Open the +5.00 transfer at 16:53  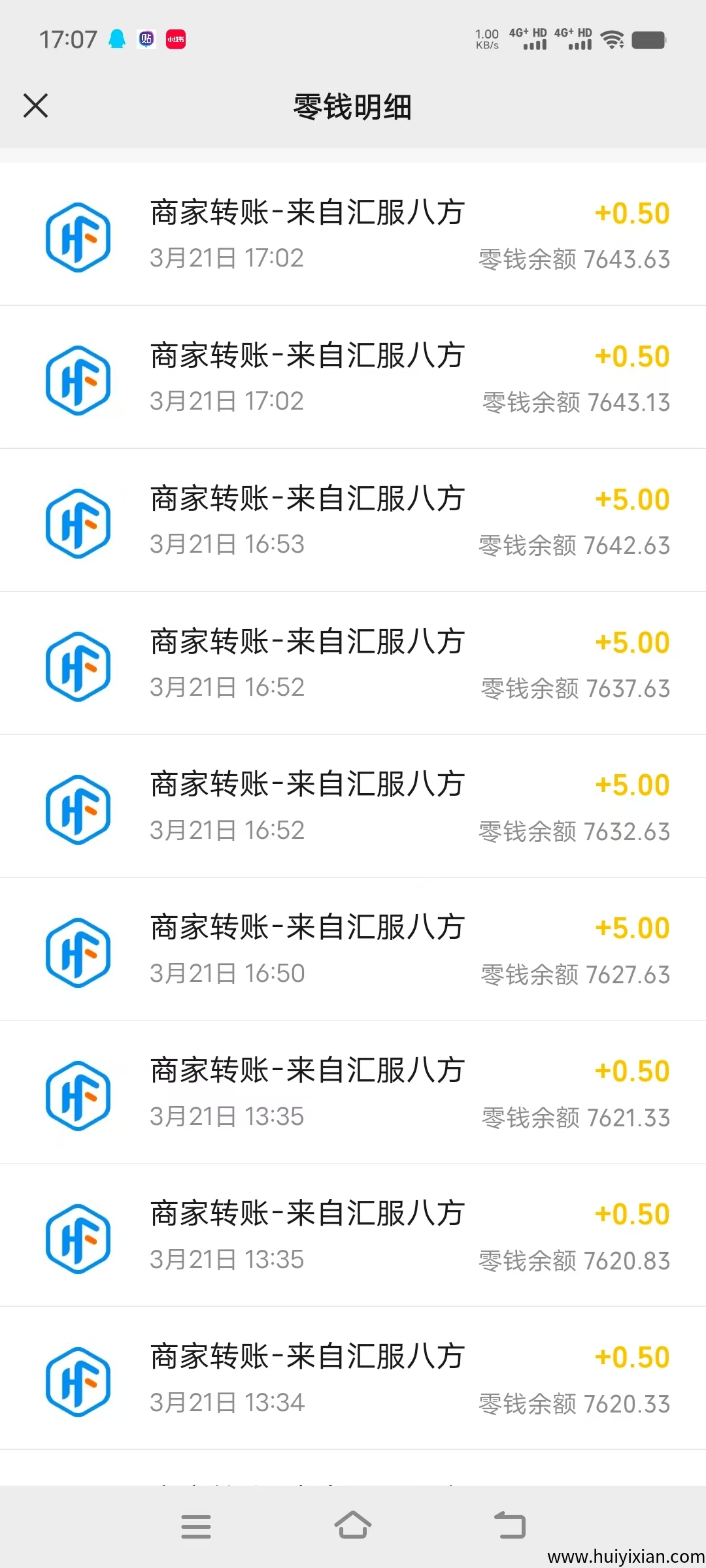pos(353,521)
